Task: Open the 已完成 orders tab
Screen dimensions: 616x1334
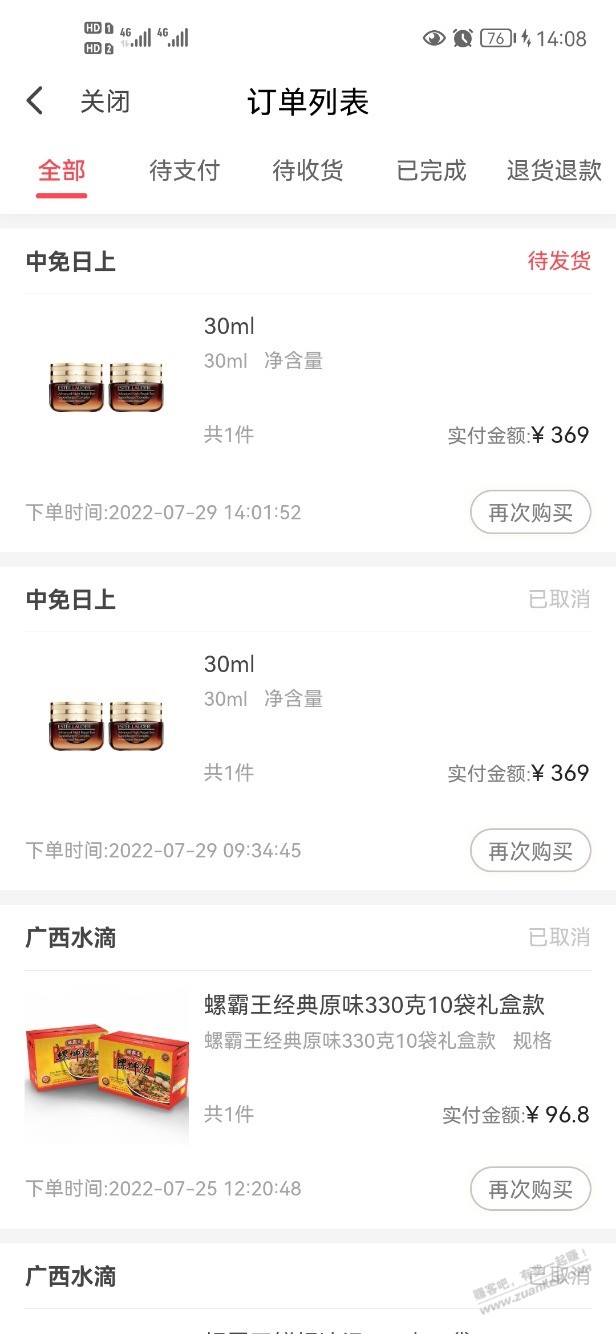Action: pos(431,170)
